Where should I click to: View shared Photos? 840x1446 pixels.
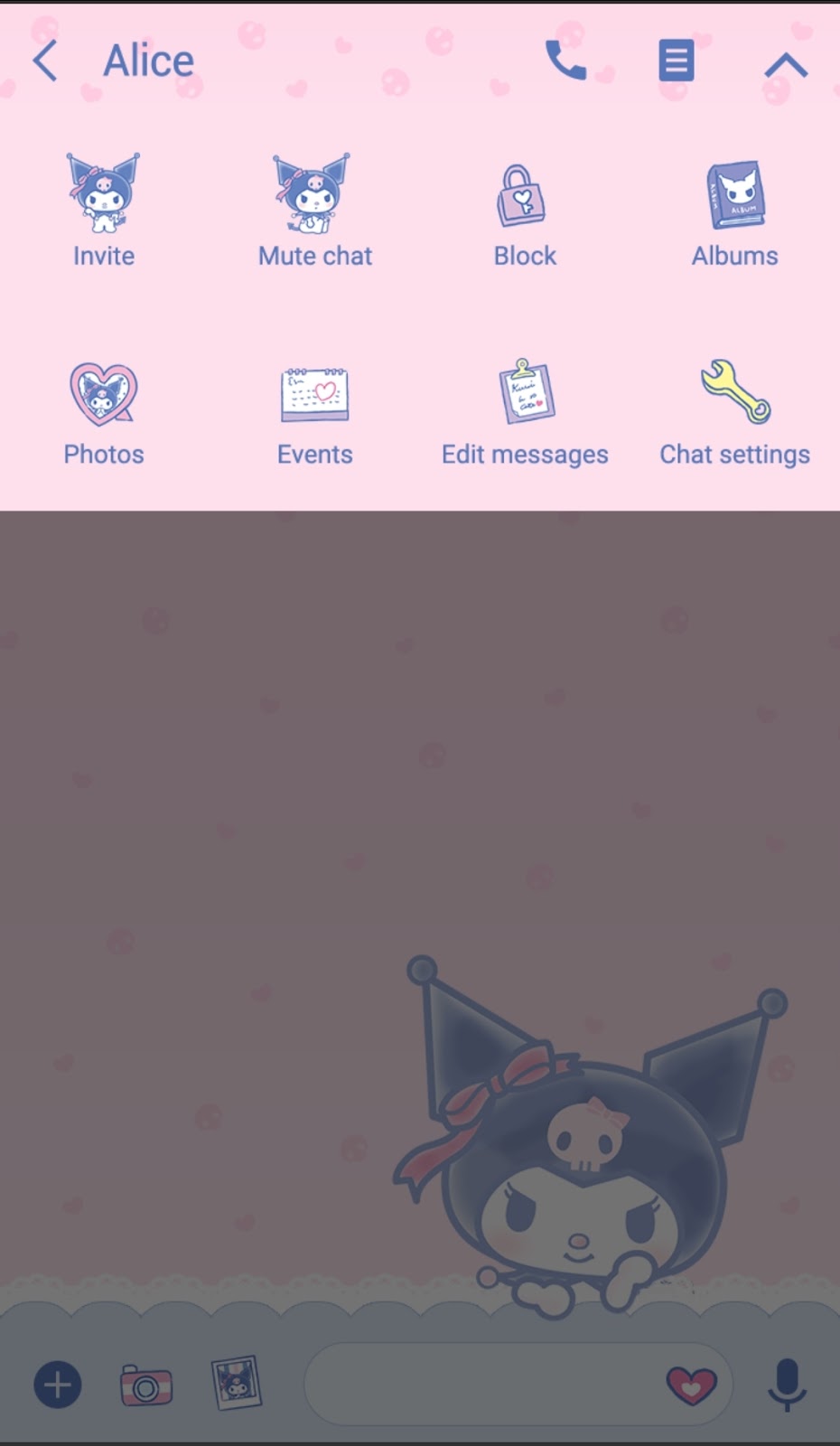click(x=104, y=413)
